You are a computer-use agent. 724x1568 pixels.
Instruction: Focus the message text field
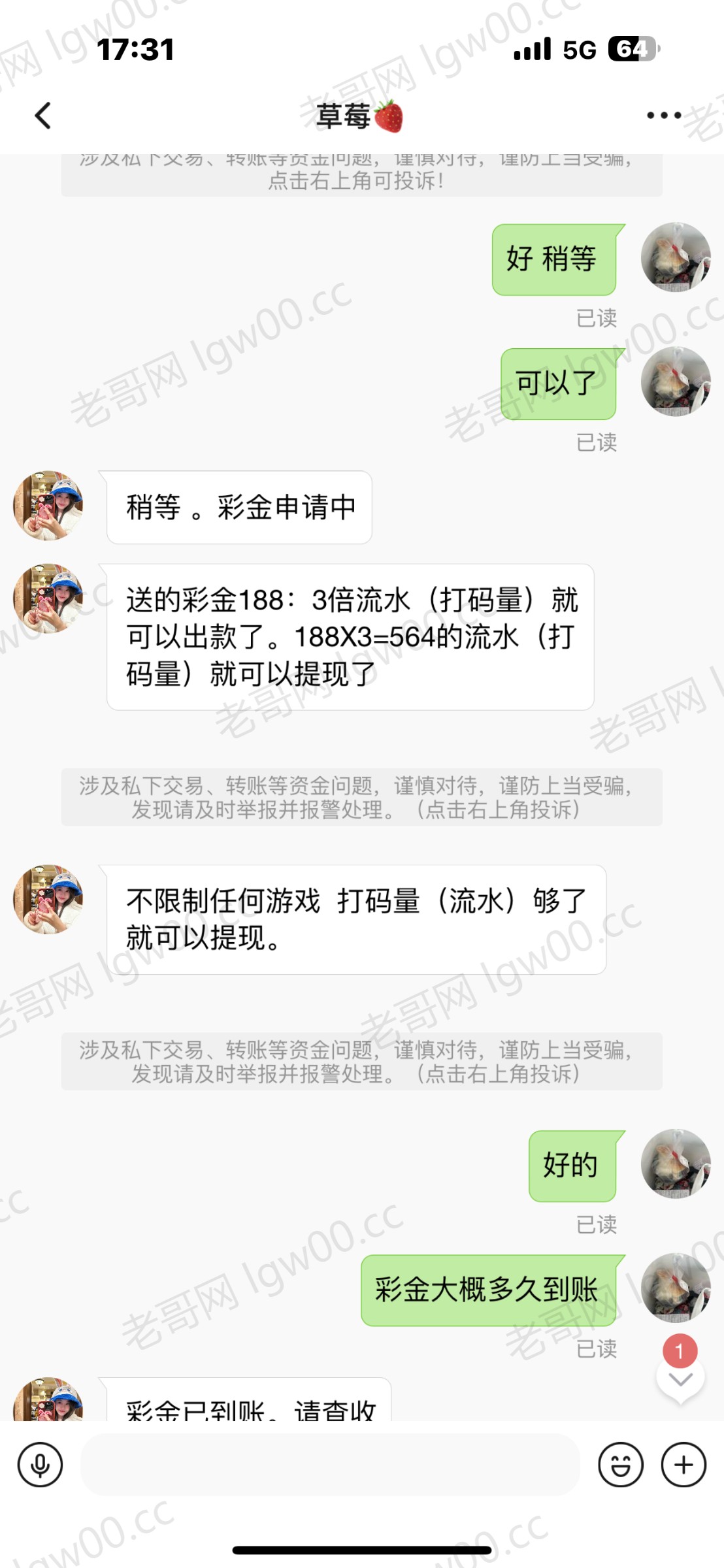tap(330, 1465)
